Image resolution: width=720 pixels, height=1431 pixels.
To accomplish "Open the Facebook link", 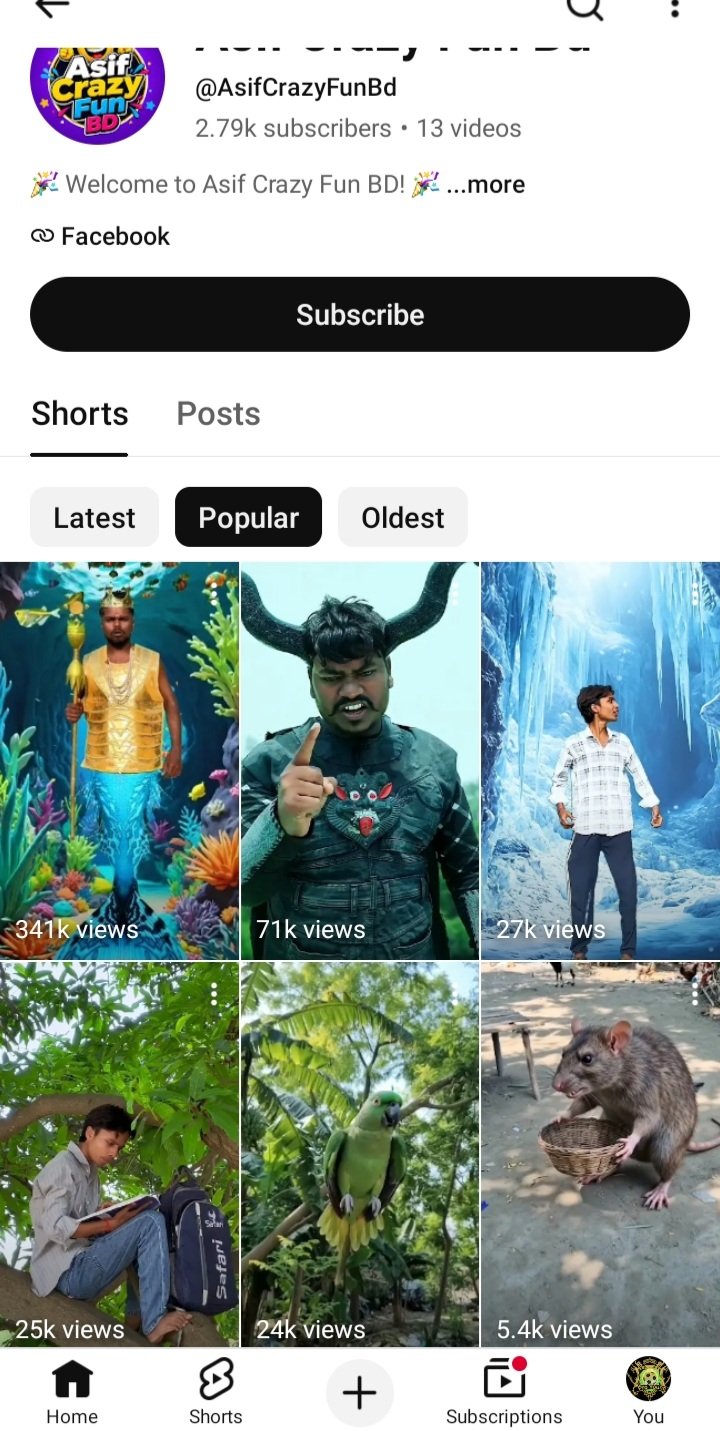I will 100,236.
